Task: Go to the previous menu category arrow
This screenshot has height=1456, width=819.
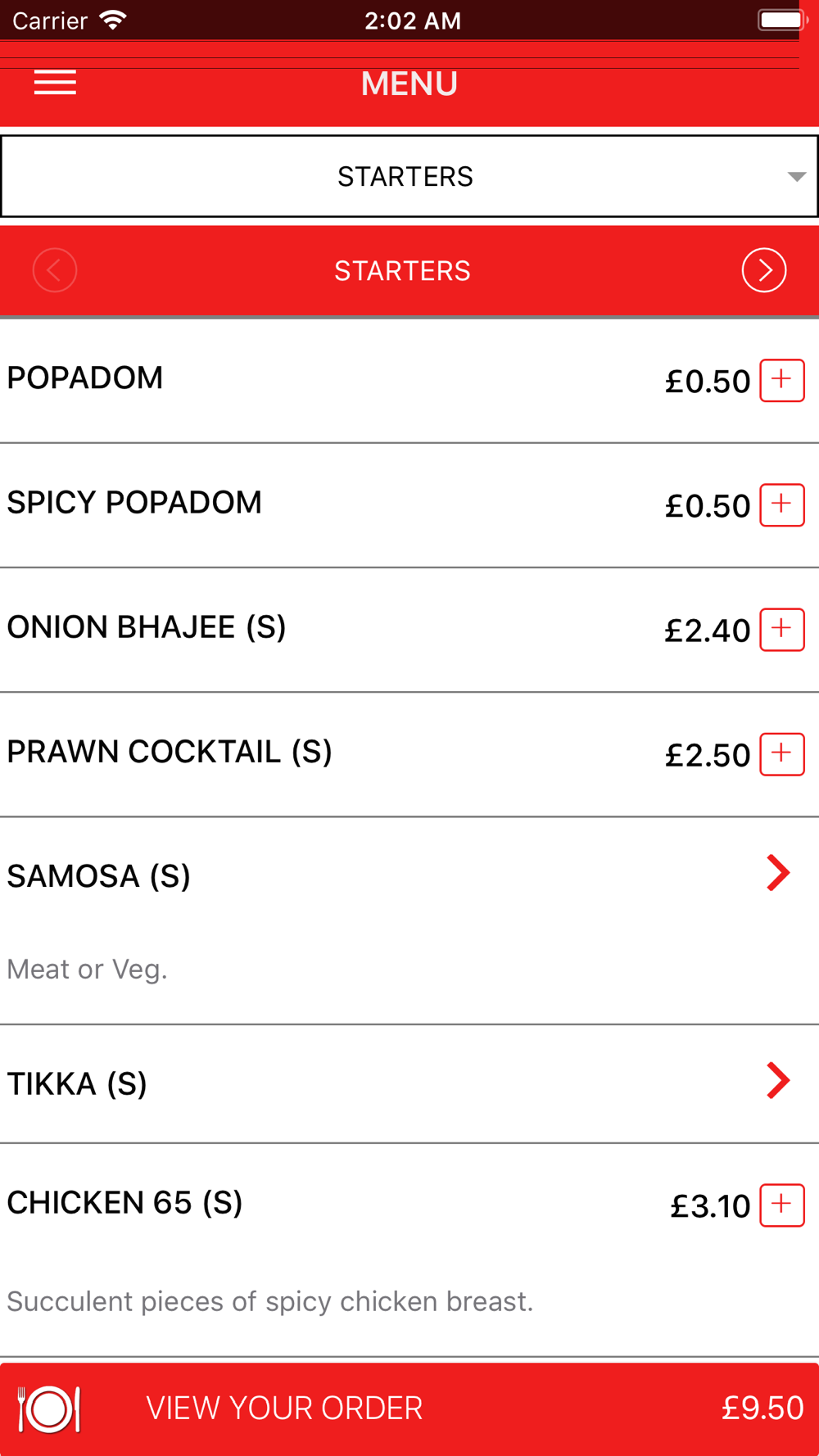Action: pos(55,270)
